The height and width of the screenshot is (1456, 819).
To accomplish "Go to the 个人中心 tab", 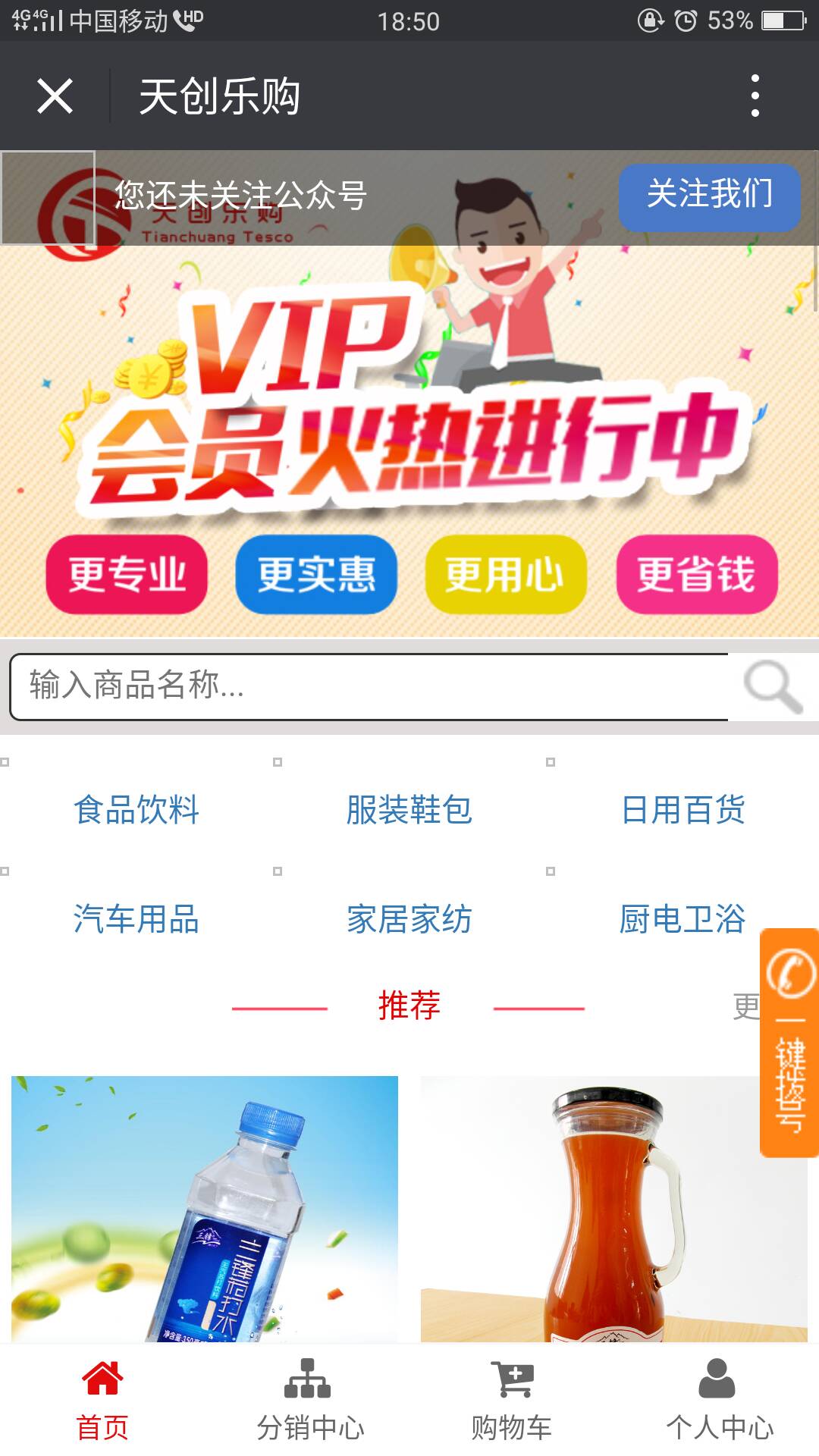I will tap(717, 1400).
